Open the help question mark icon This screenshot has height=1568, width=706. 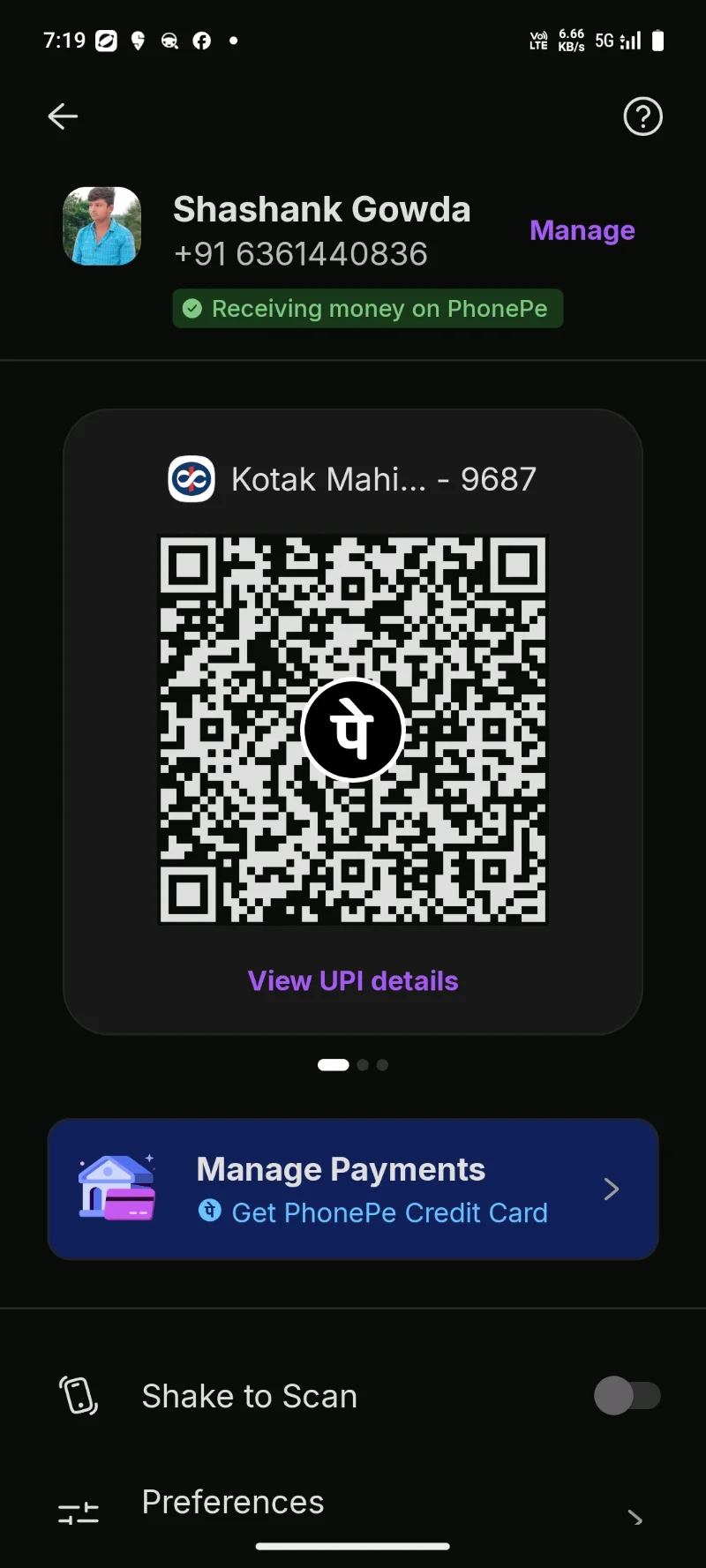click(x=642, y=116)
